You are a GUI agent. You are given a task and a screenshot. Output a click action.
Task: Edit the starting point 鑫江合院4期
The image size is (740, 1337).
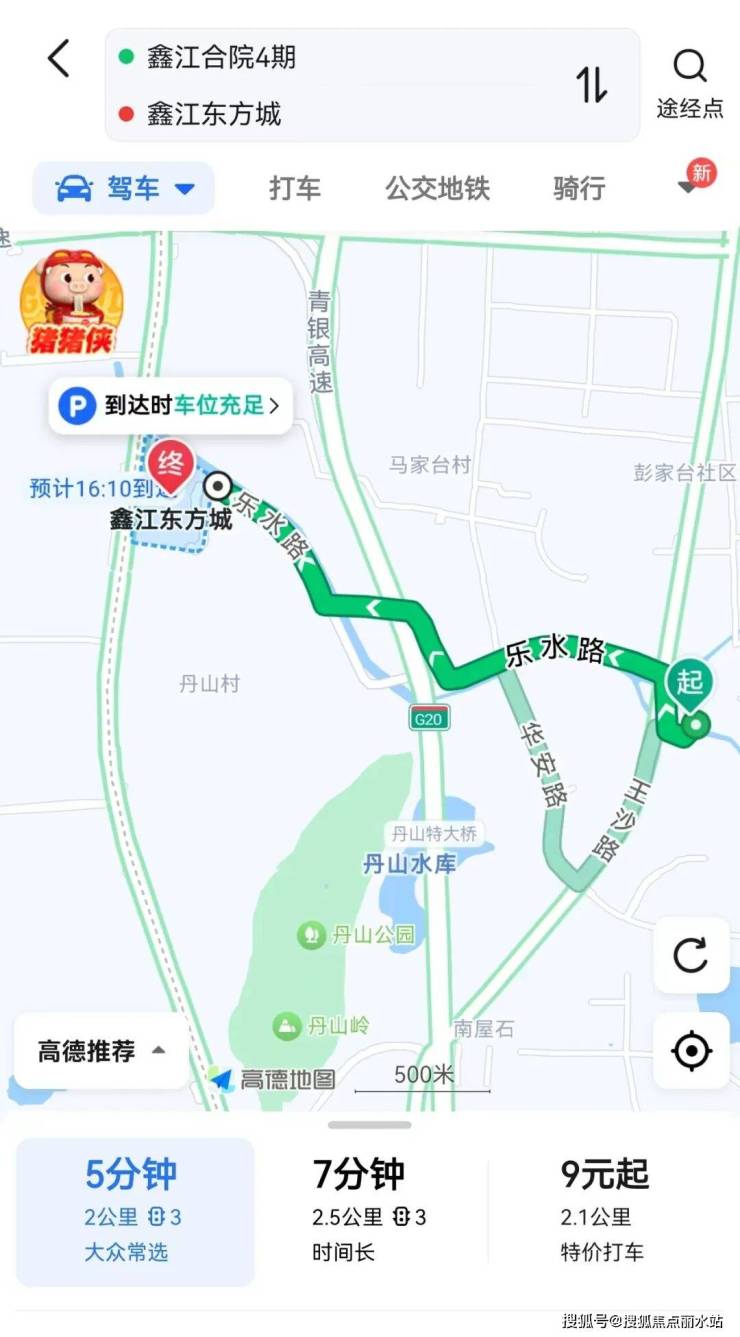click(x=222, y=57)
